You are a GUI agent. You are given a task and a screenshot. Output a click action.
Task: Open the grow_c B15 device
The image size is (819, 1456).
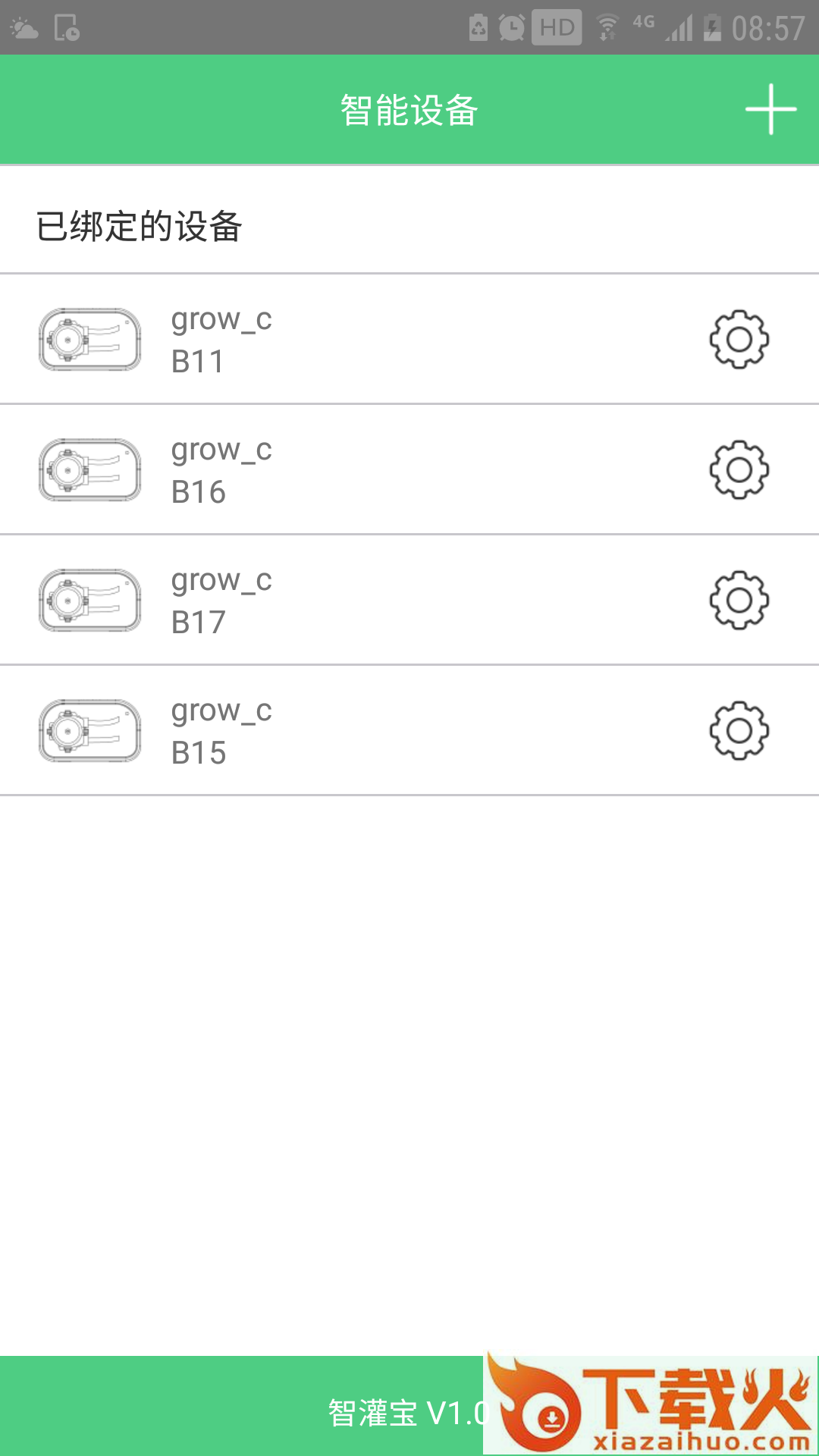[221, 731]
